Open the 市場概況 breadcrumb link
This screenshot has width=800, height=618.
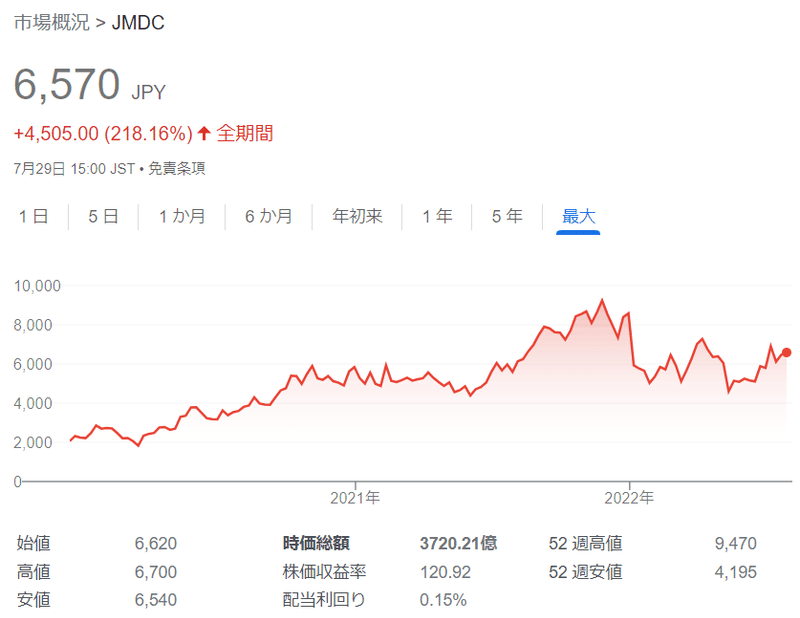(x=52, y=23)
